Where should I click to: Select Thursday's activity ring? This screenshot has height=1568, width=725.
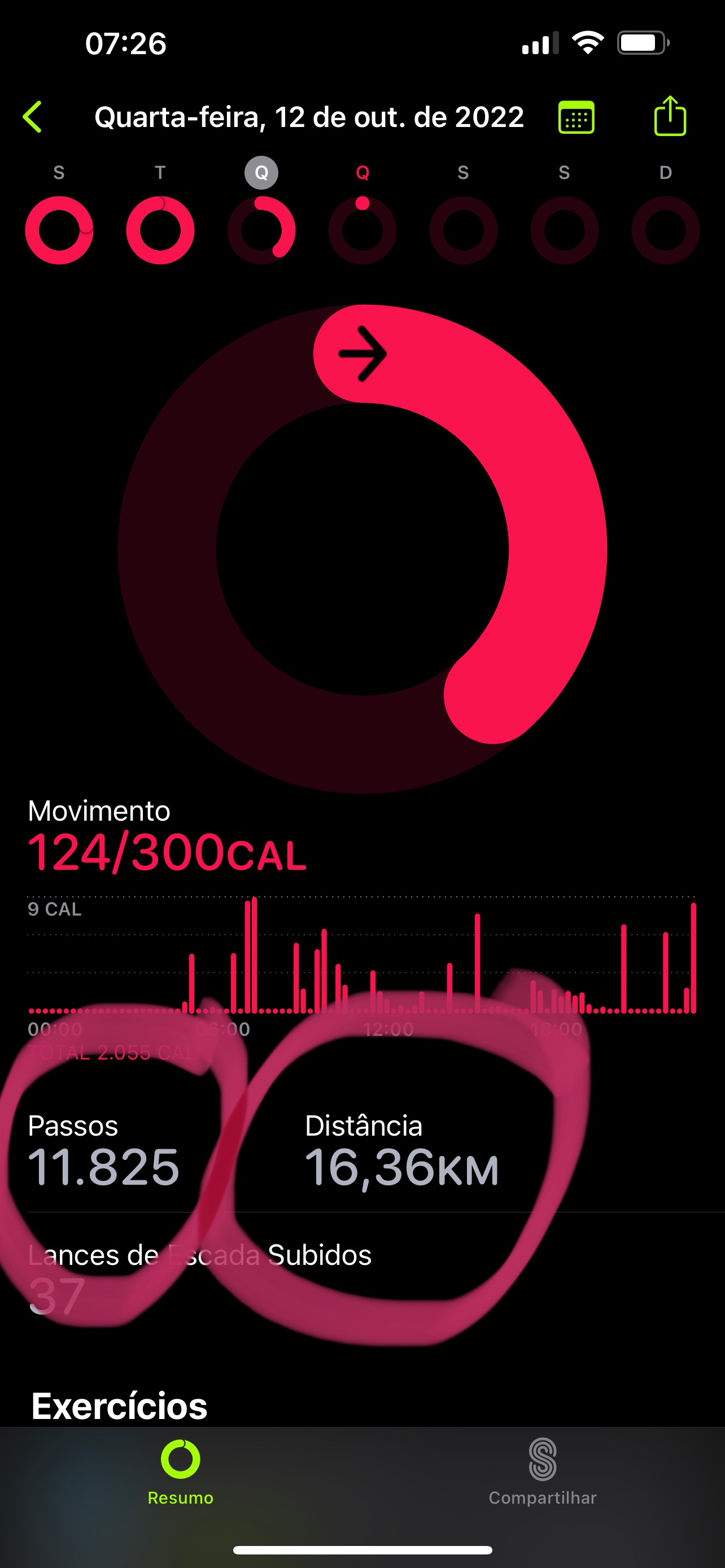click(x=362, y=230)
